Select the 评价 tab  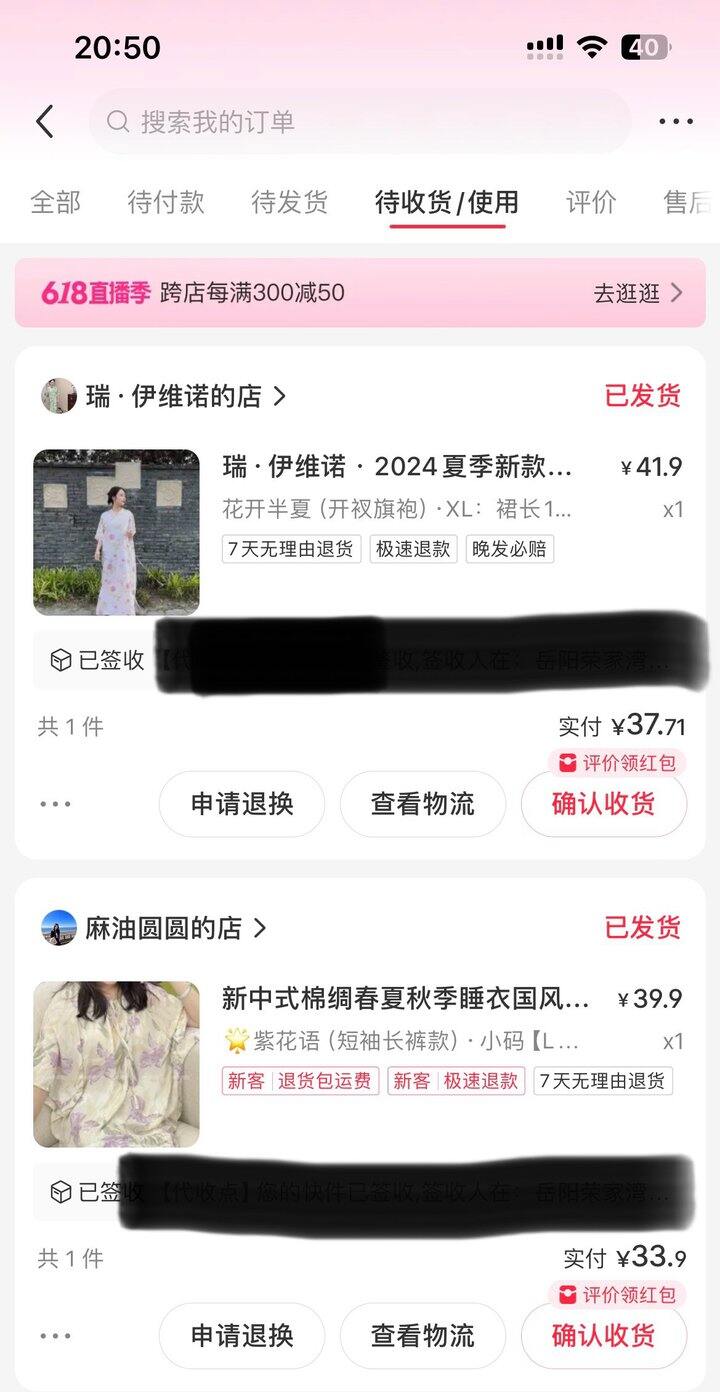(x=591, y=202)
